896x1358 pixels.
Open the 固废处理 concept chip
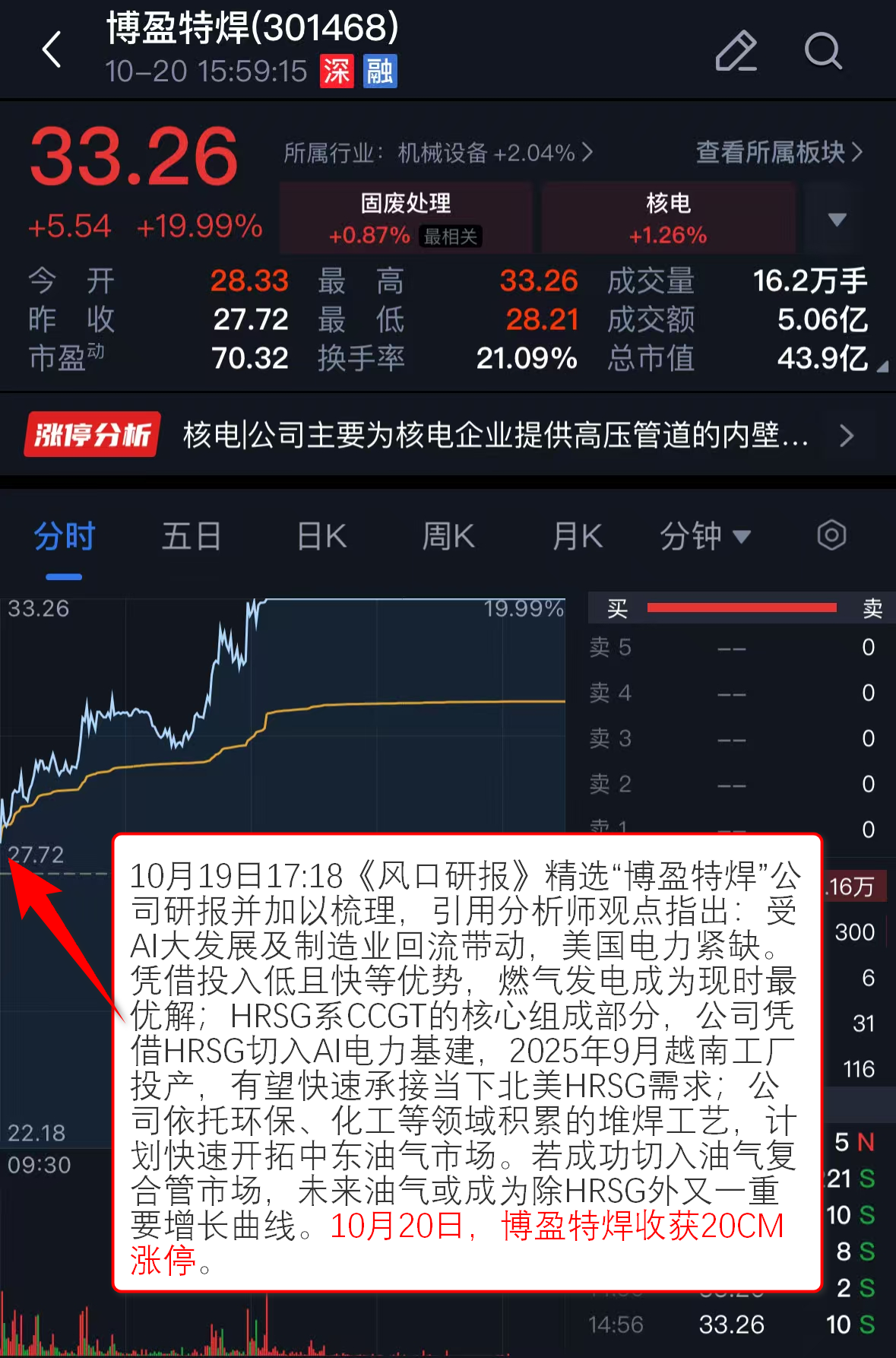tap(406, 217)
